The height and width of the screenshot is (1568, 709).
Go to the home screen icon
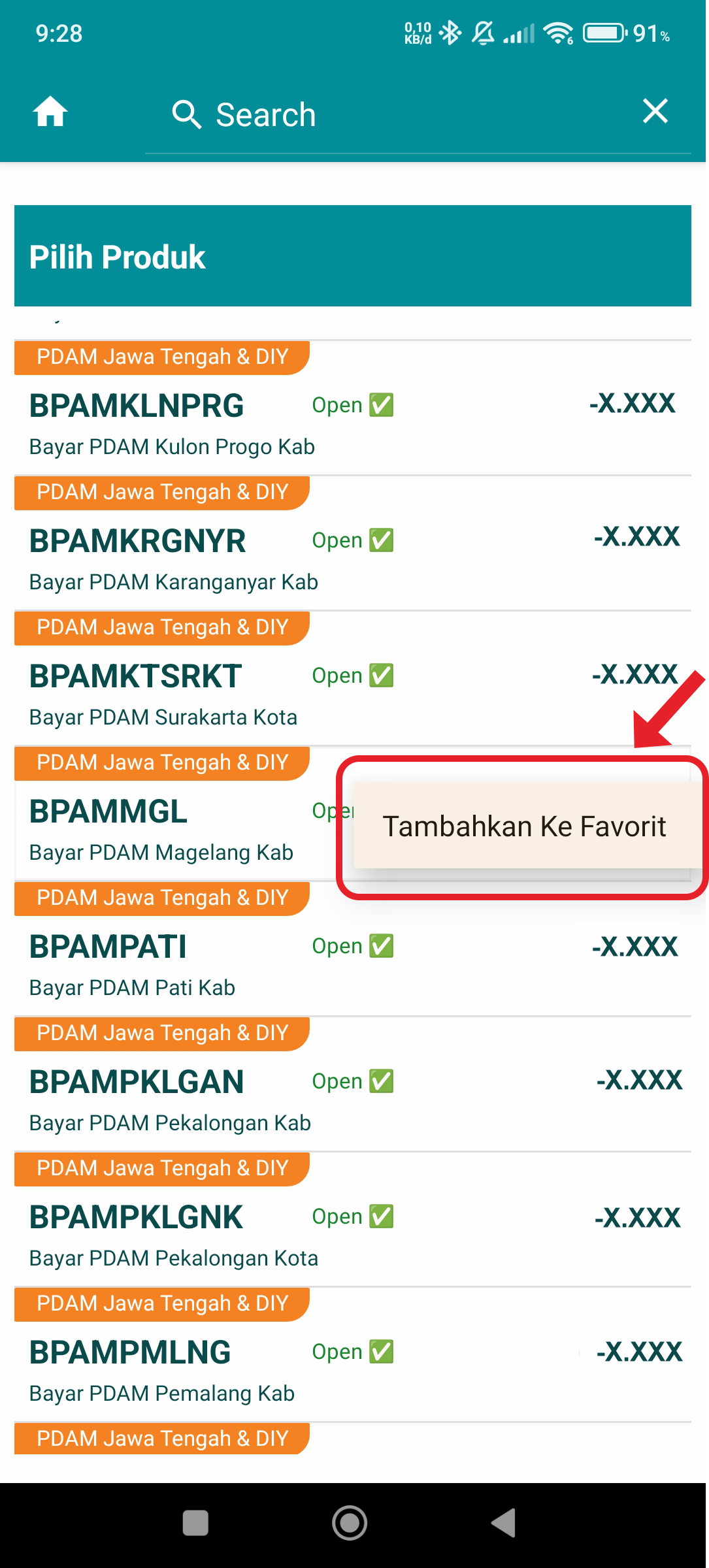pos(50,112)
